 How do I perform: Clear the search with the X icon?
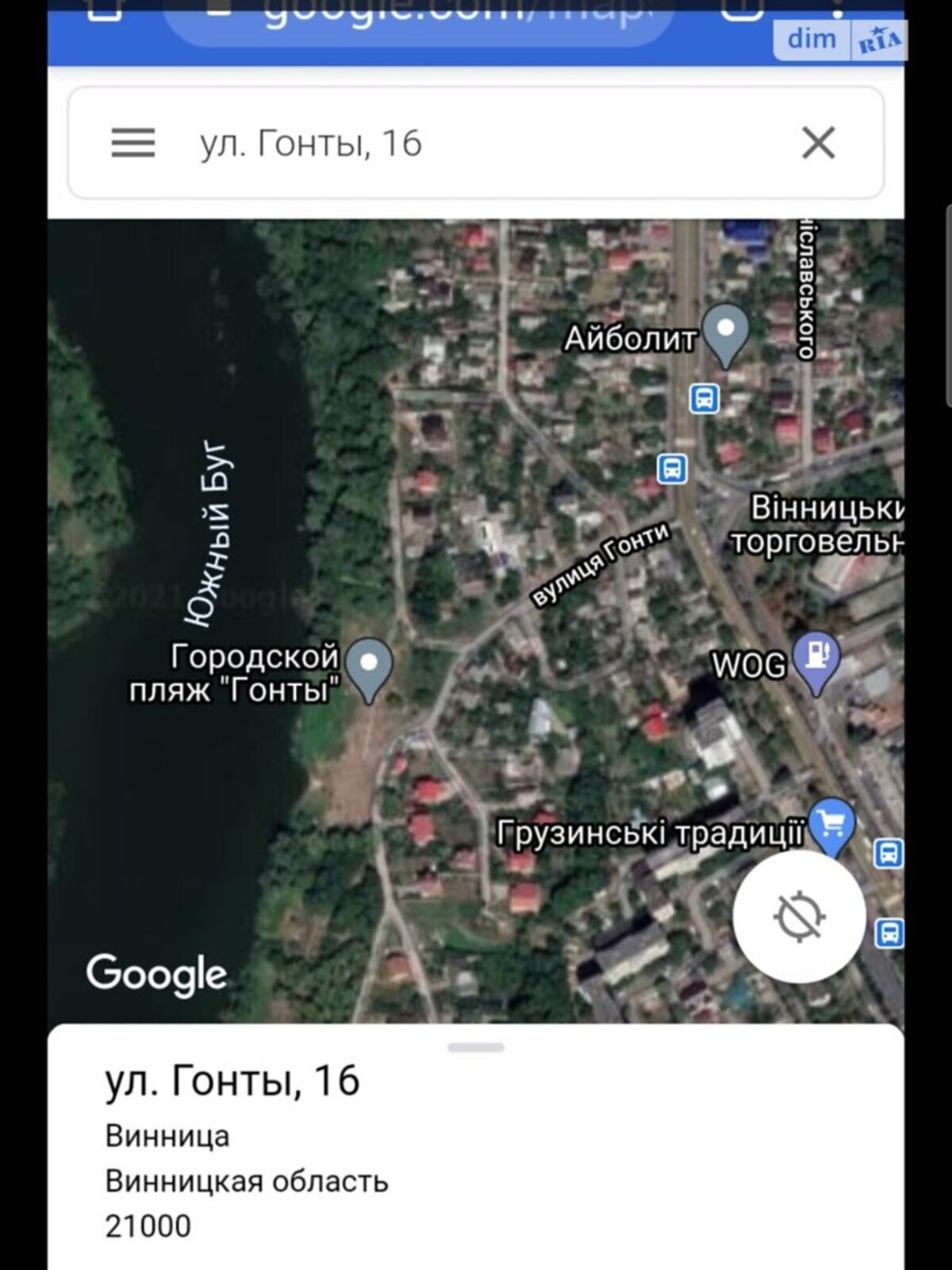(818, 144)
